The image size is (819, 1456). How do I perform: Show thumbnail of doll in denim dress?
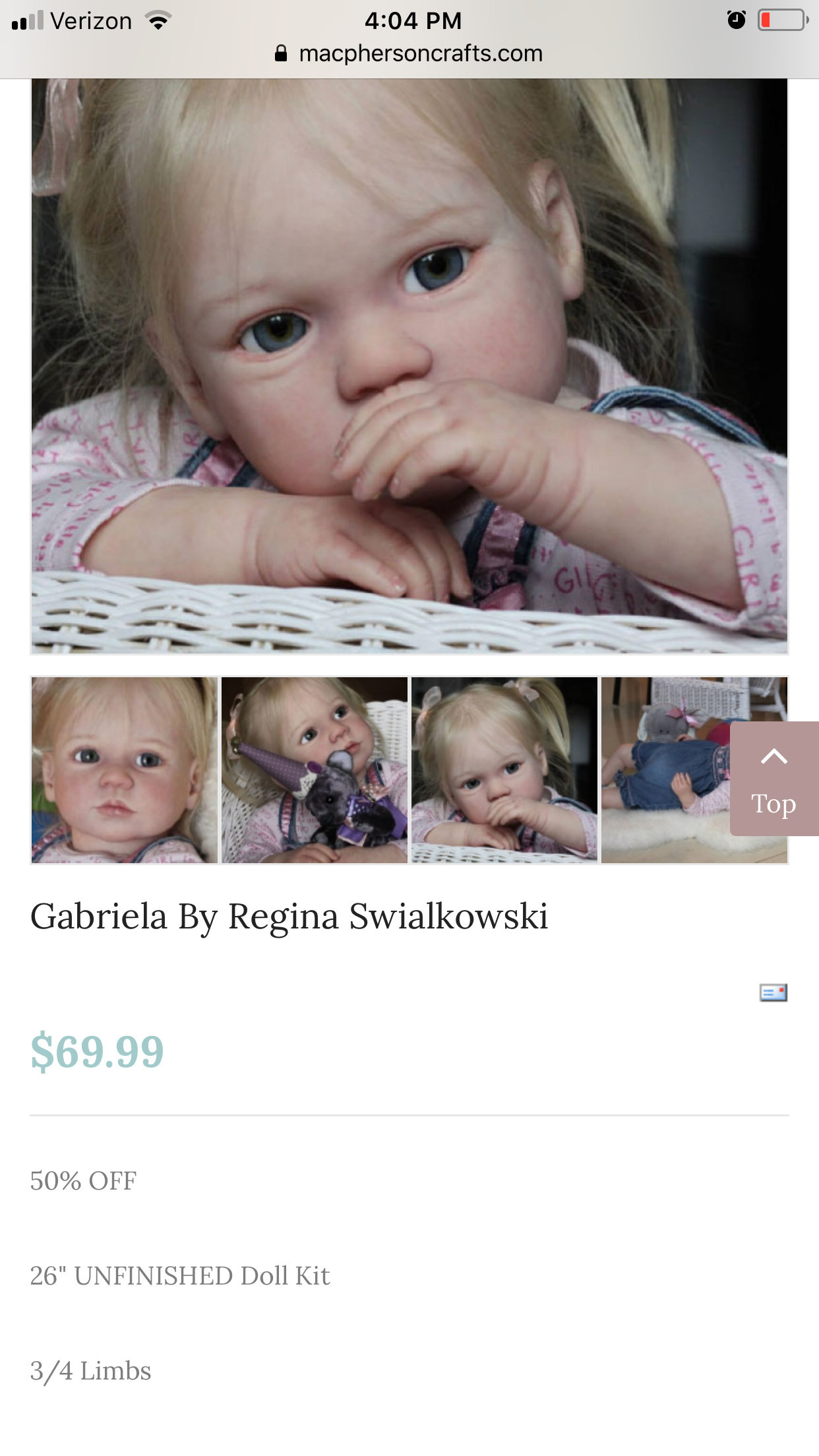pyautogui.click(x=666, y=770)
